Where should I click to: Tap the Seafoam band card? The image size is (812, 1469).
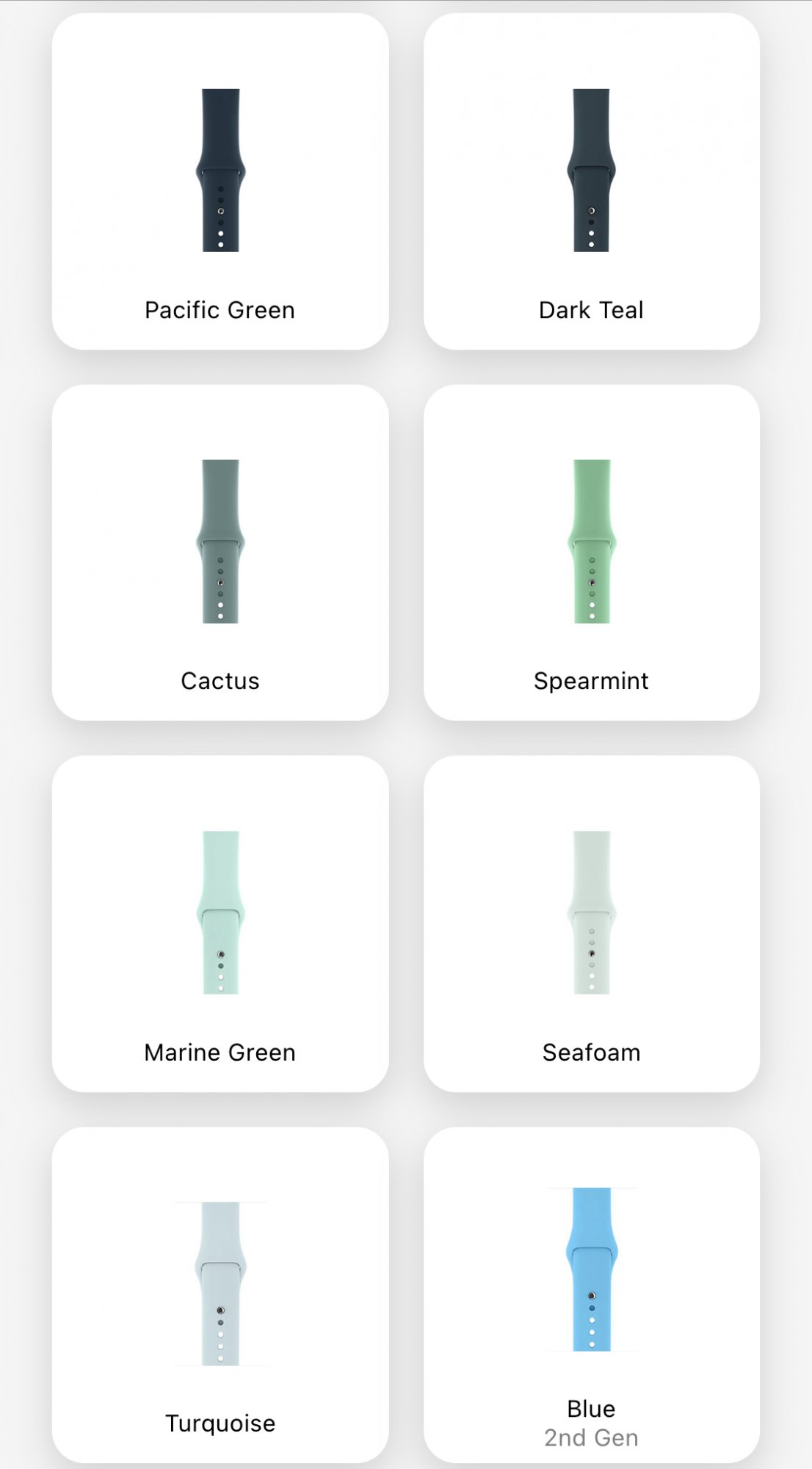point(591,923)
